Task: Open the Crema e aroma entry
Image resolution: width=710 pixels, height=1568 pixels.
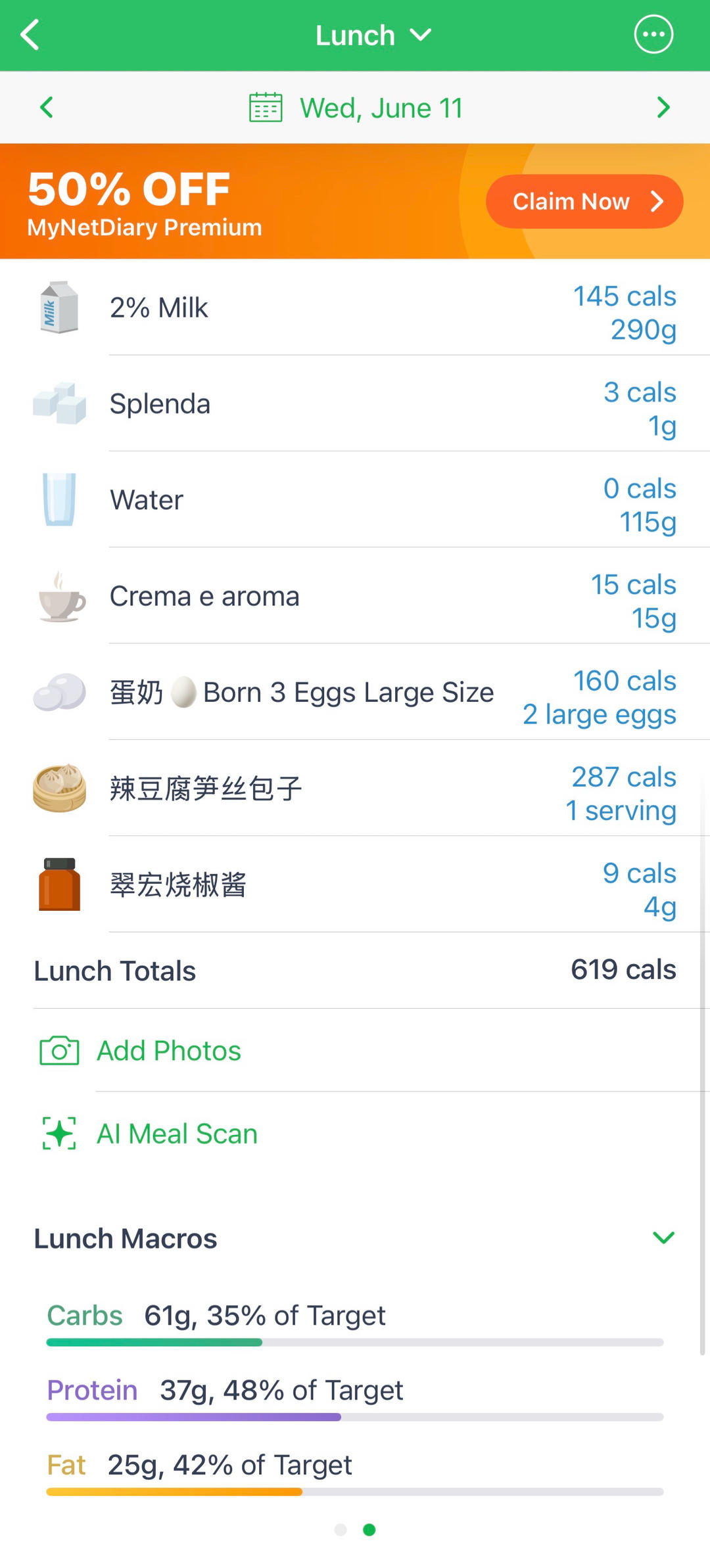Action: point(355,596)
